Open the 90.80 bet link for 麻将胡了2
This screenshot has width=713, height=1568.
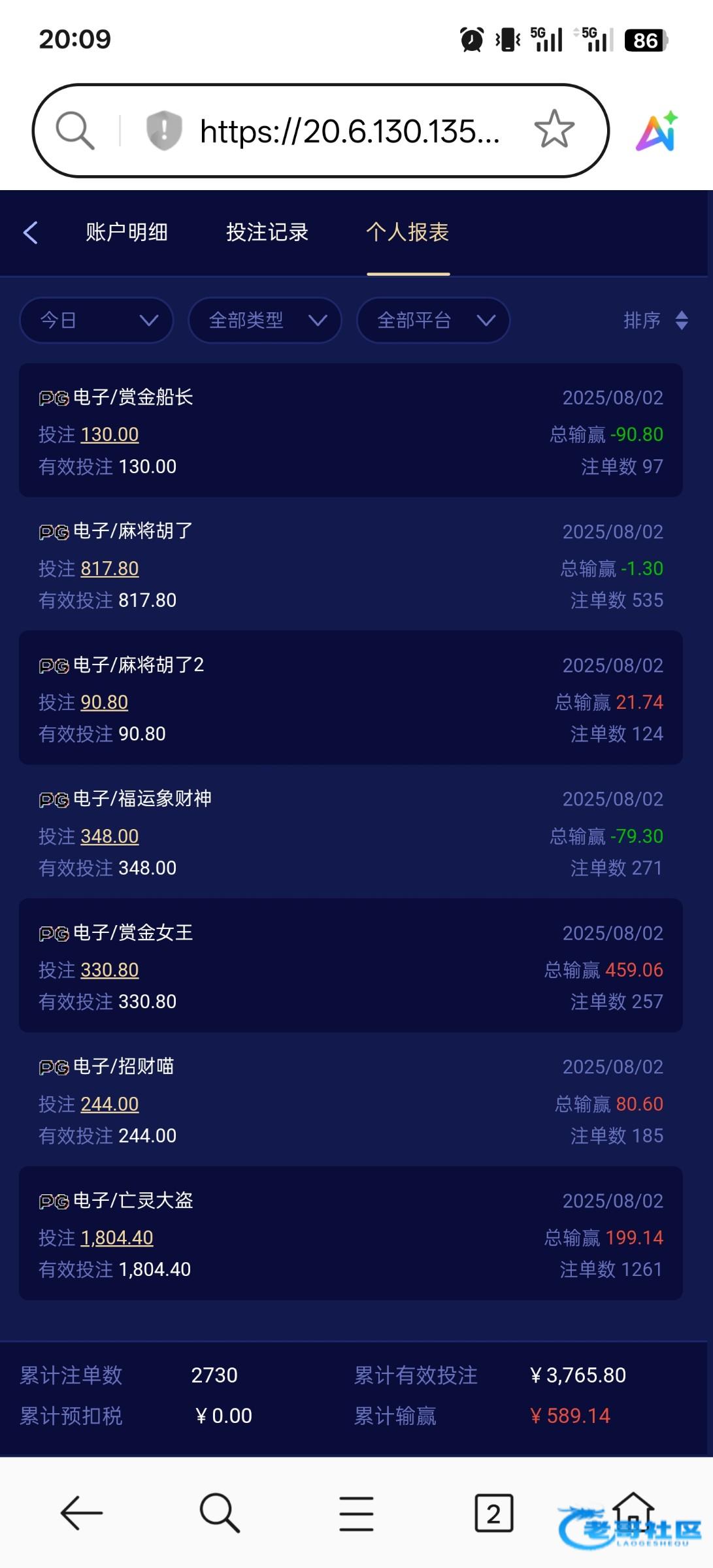point(105,702)
